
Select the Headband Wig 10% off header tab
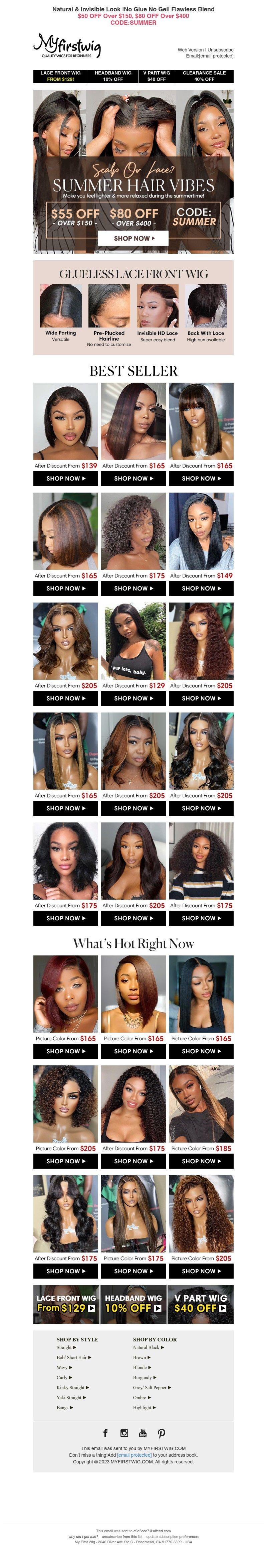[x=112, y=76]
